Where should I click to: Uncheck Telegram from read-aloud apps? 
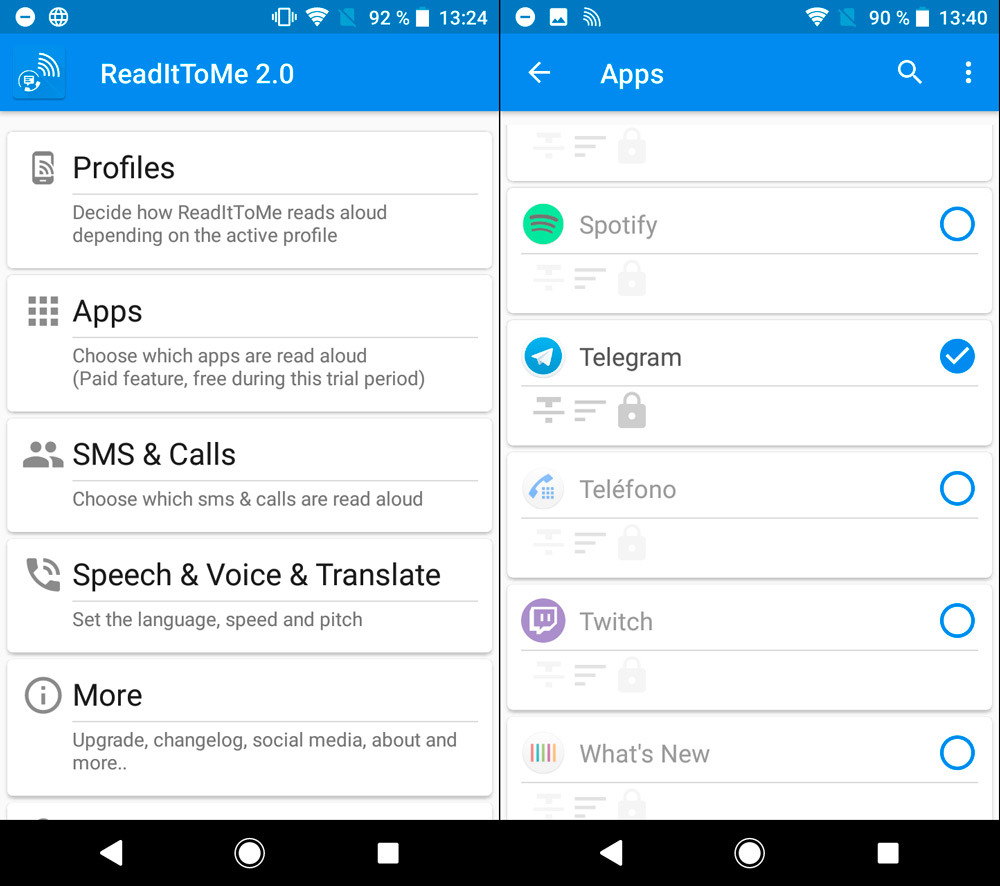(957, 357)
